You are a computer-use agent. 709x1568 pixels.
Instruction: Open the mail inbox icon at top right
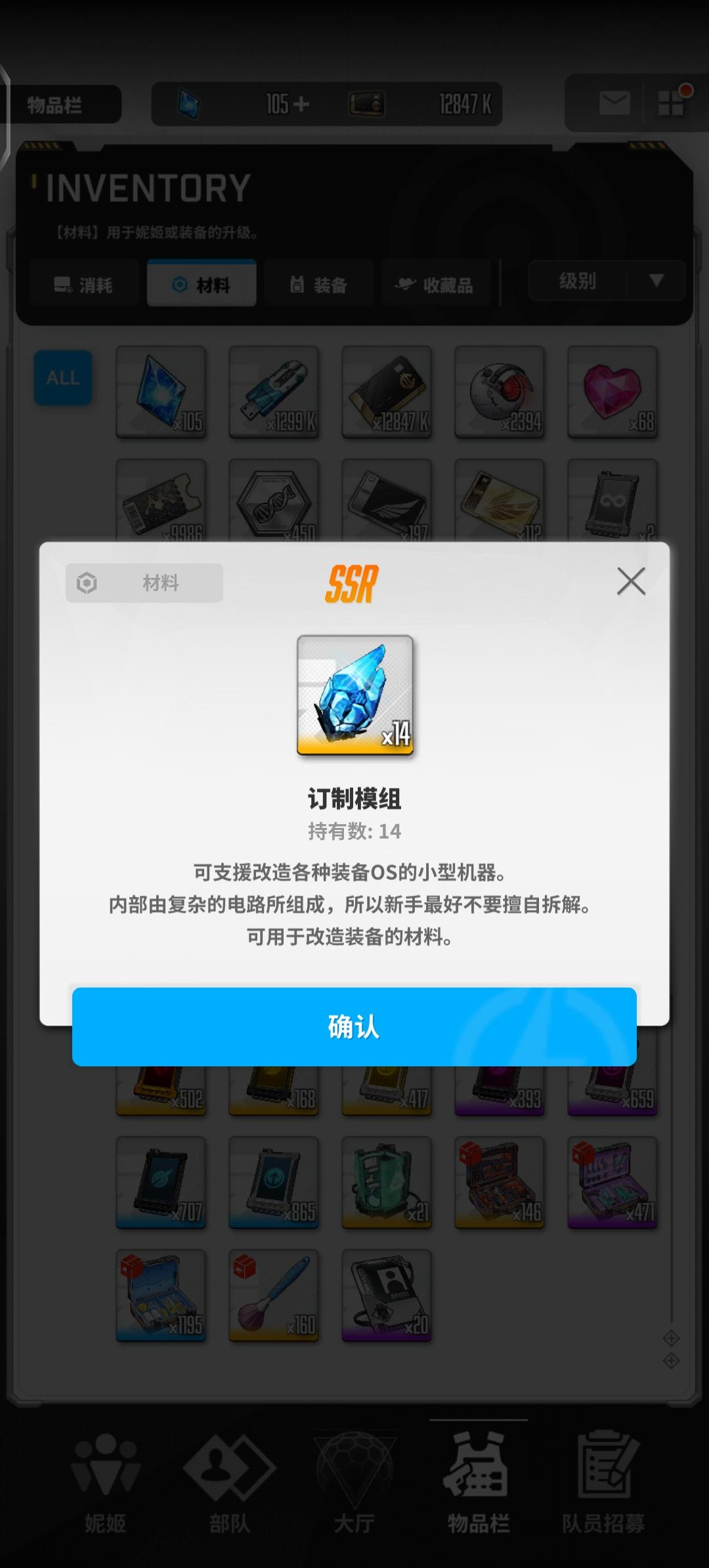(x=614, y=102)
